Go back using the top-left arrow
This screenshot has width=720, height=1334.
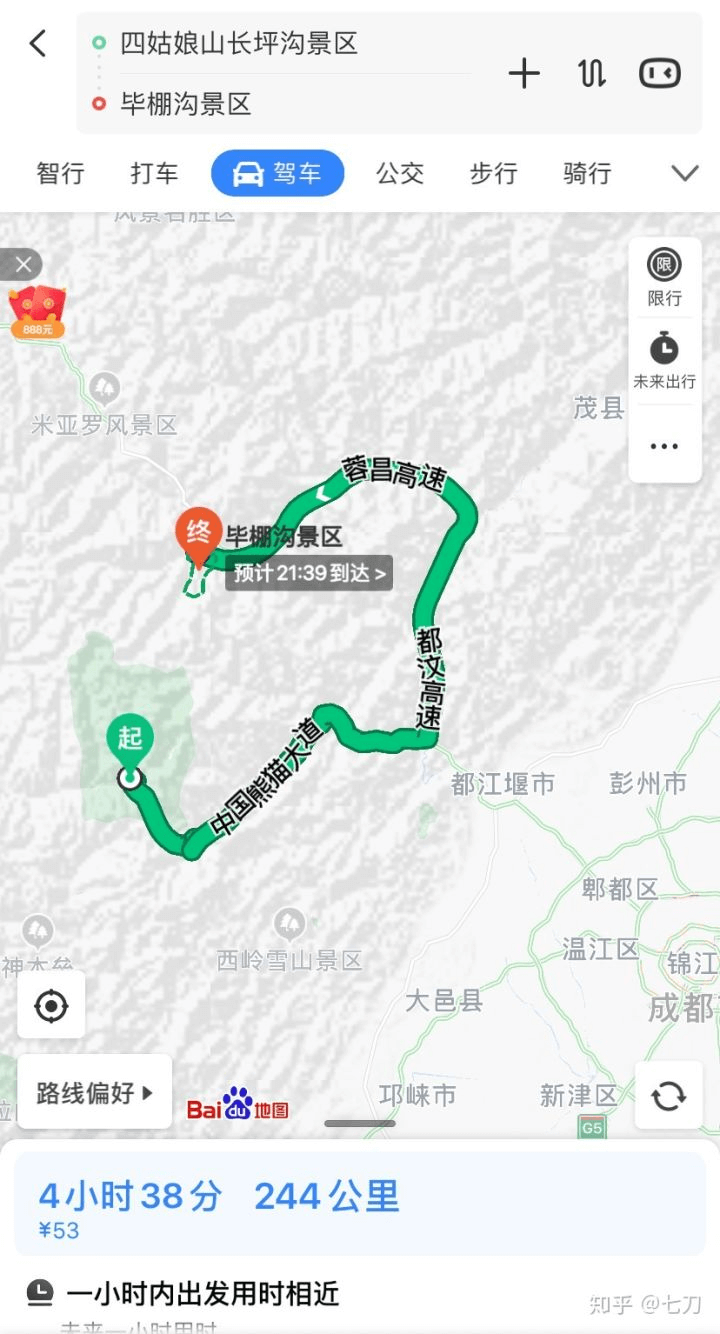tap(38, 44)
